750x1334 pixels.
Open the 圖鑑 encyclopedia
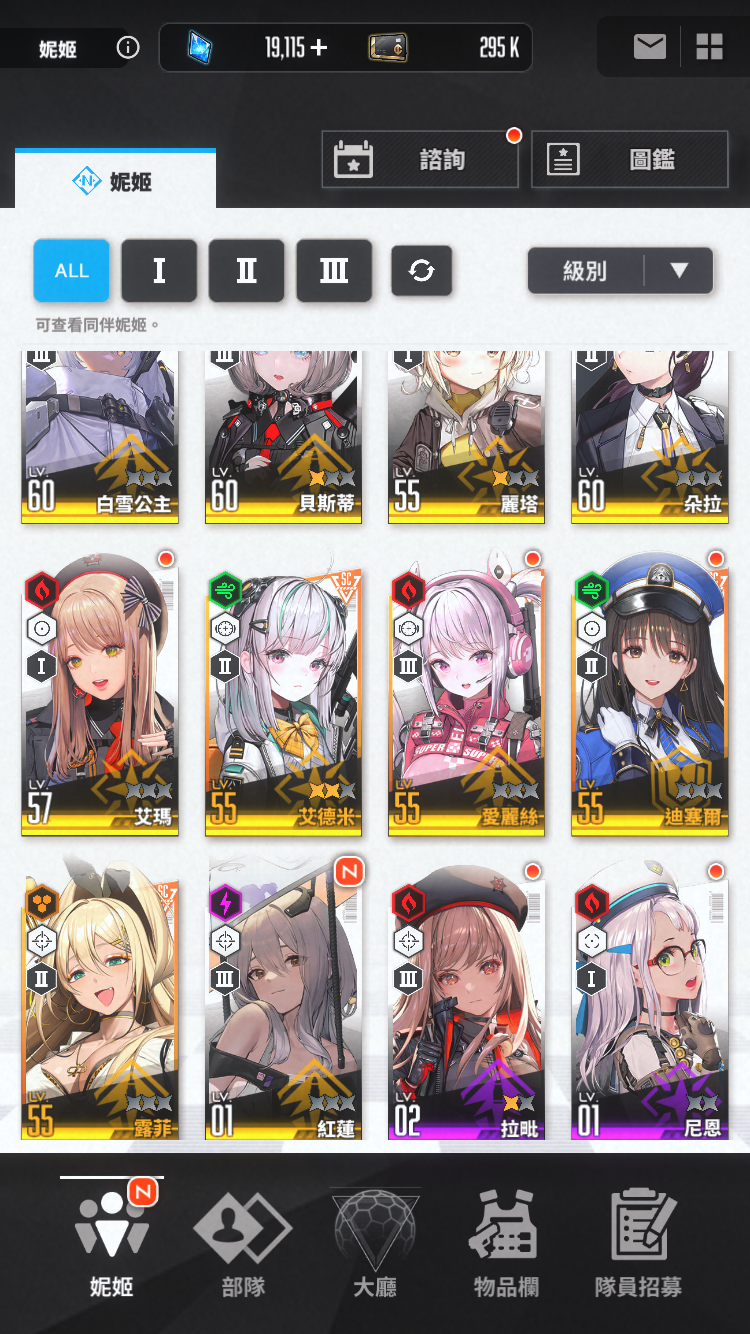[x=630, y=159]
